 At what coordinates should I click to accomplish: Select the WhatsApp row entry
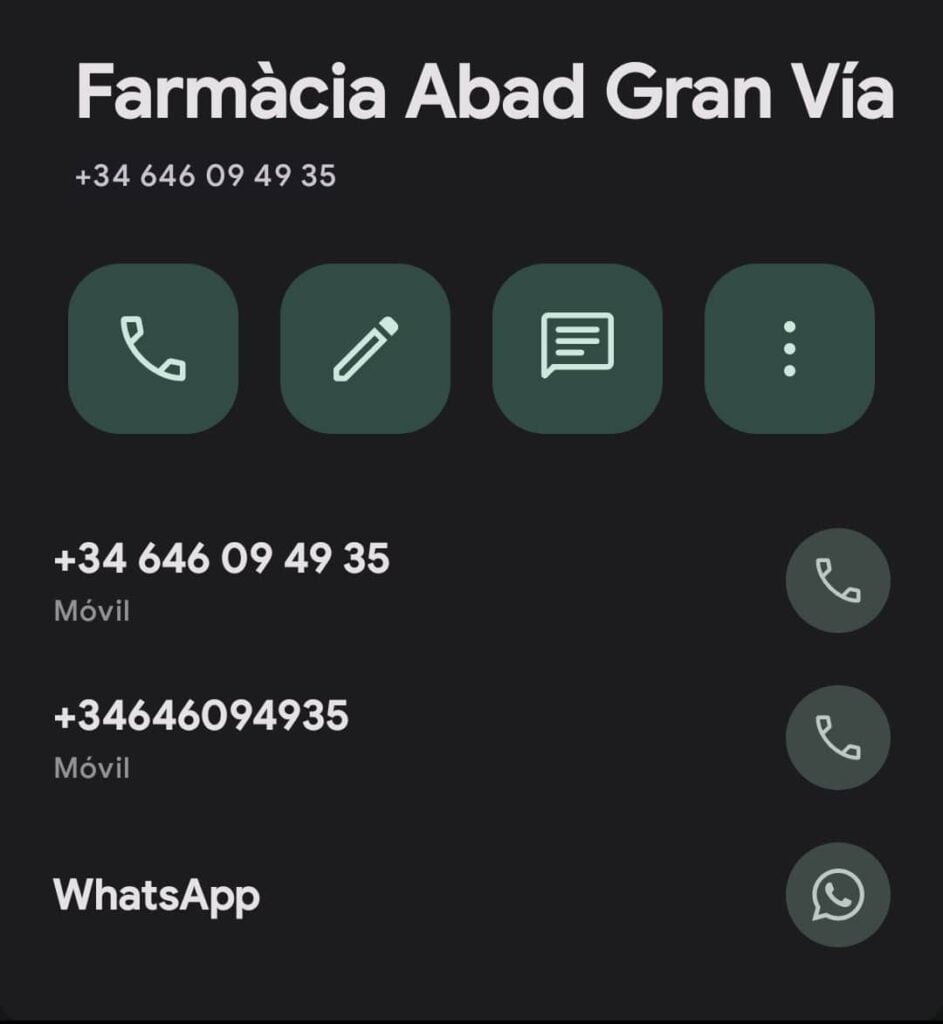pyautogui.click(x=157, y=895)
